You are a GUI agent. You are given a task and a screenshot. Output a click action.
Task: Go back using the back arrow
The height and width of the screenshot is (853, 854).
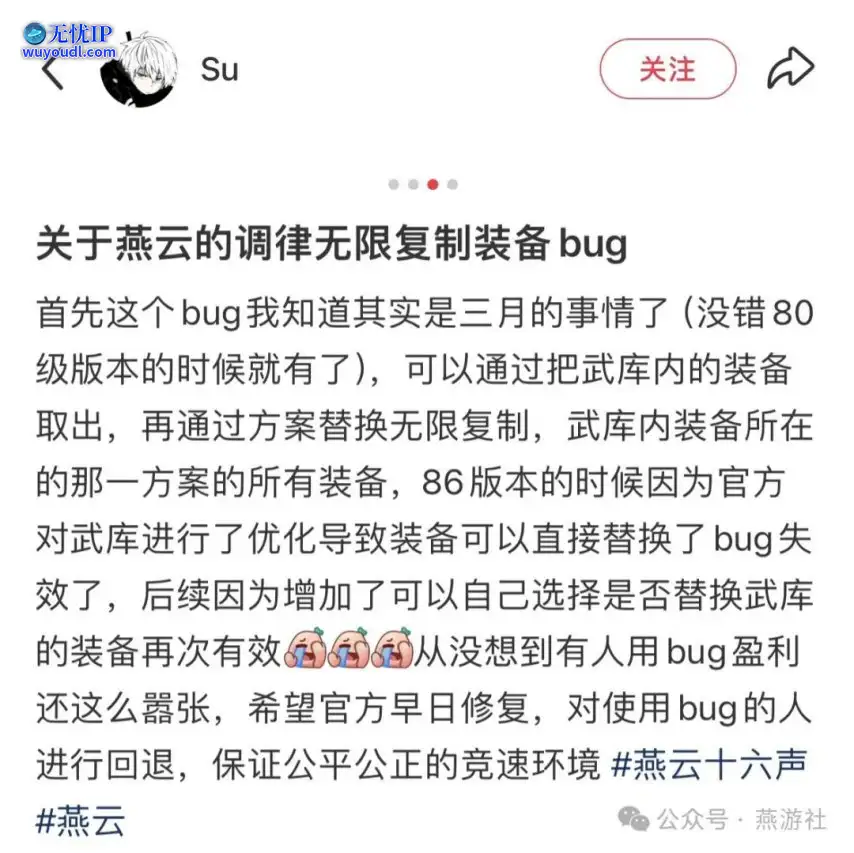point(51,72)
